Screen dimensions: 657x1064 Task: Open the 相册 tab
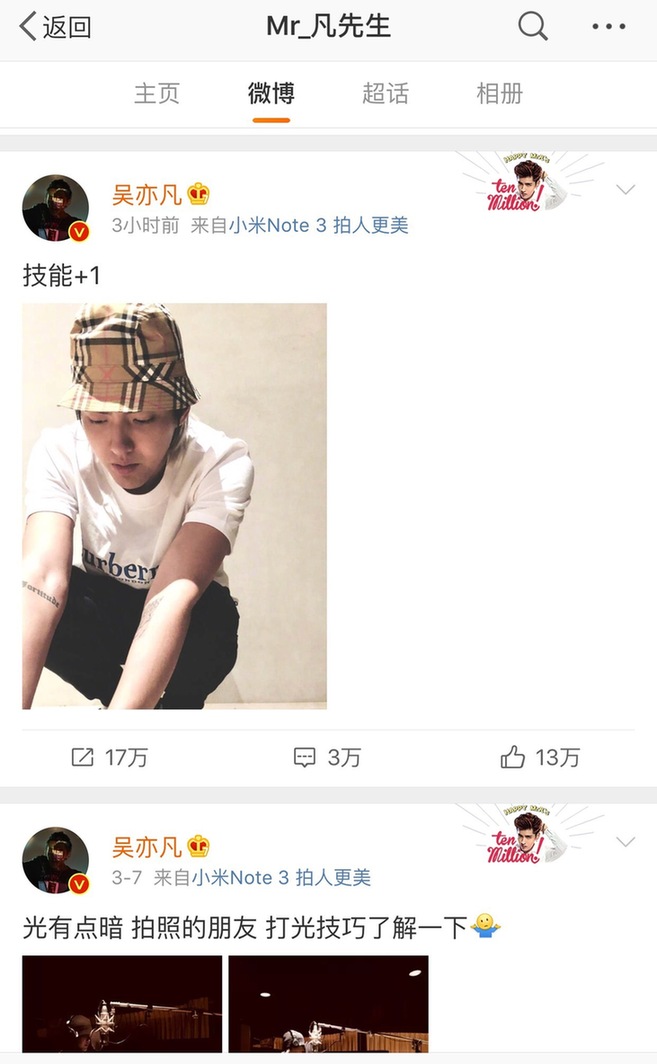pos(499,94)
